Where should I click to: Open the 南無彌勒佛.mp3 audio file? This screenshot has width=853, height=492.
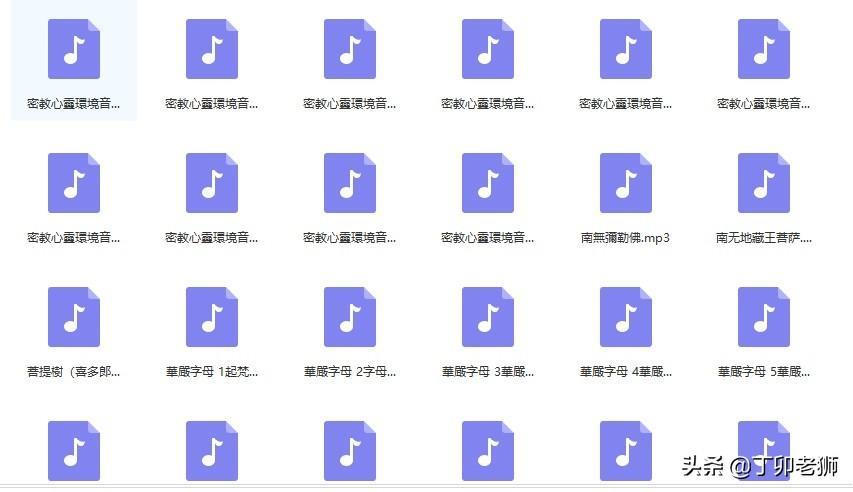coord(625,184)
